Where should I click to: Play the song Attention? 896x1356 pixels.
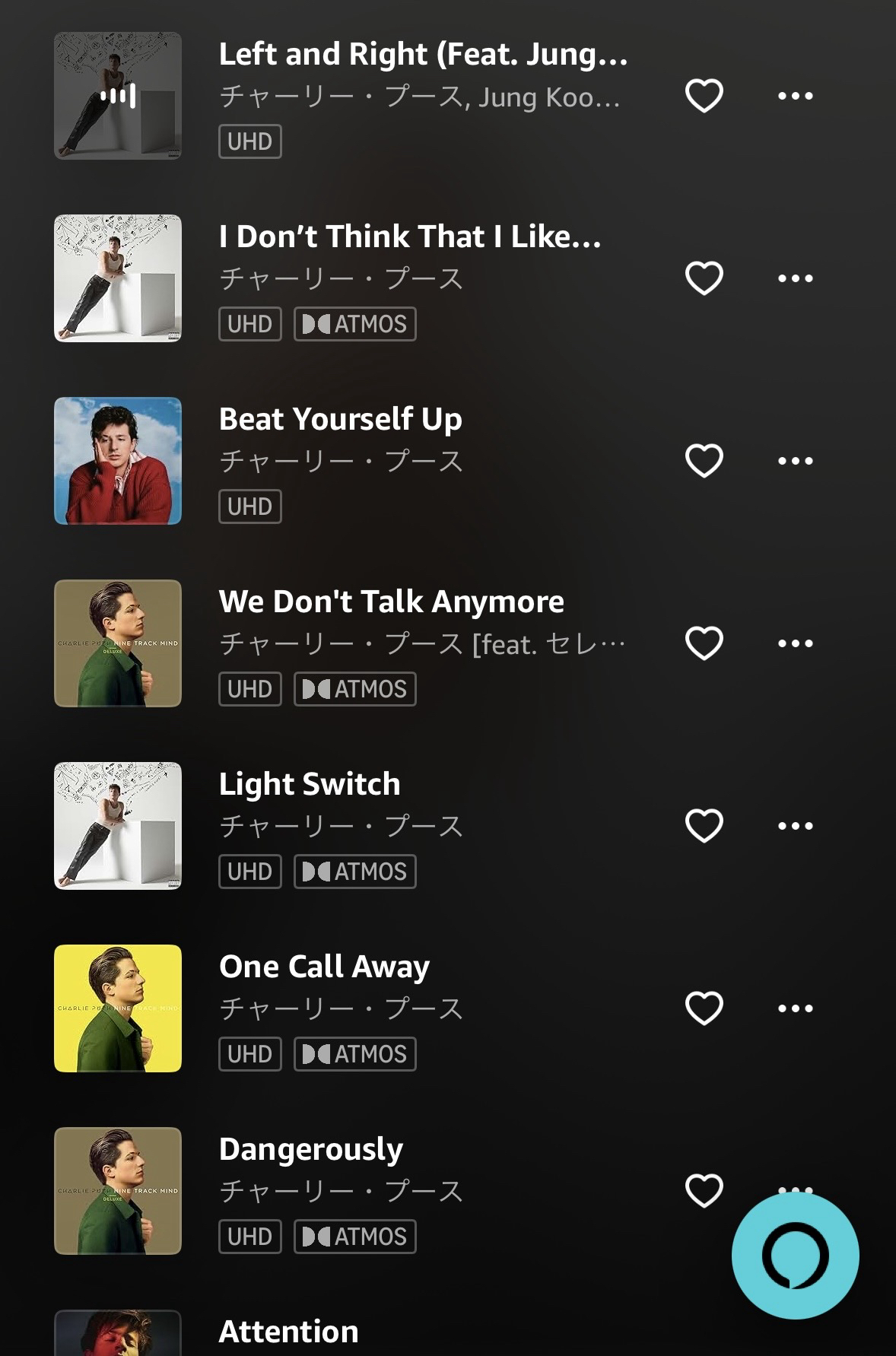coord(288,1332)
